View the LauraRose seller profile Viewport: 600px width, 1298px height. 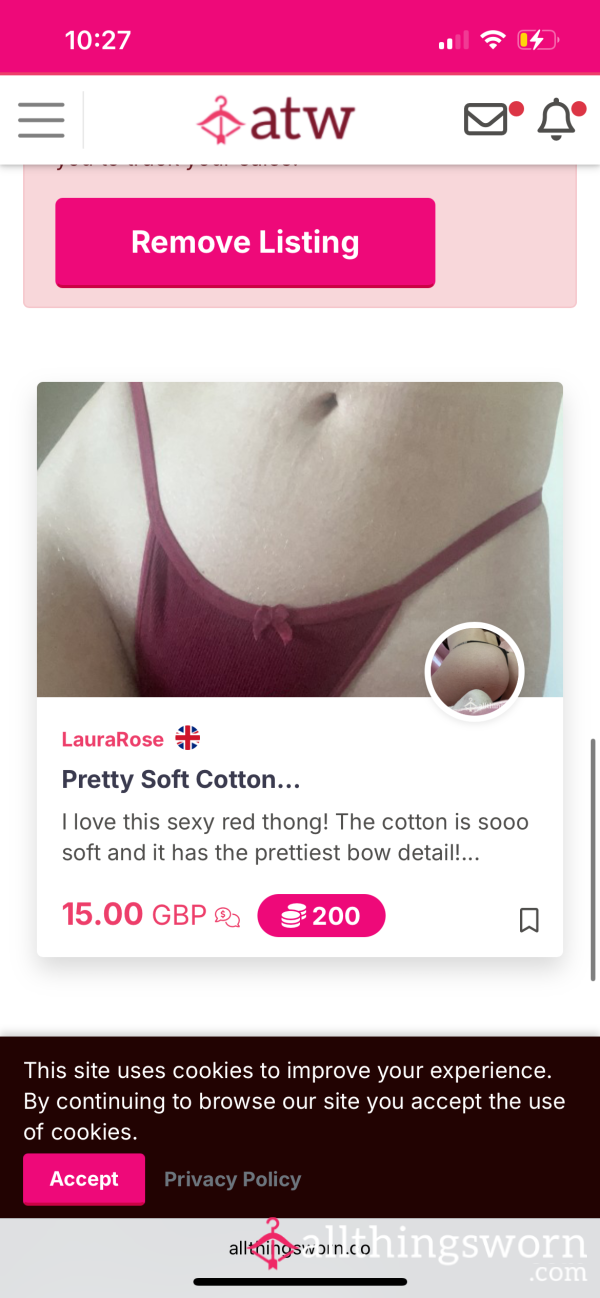point(112,739)
